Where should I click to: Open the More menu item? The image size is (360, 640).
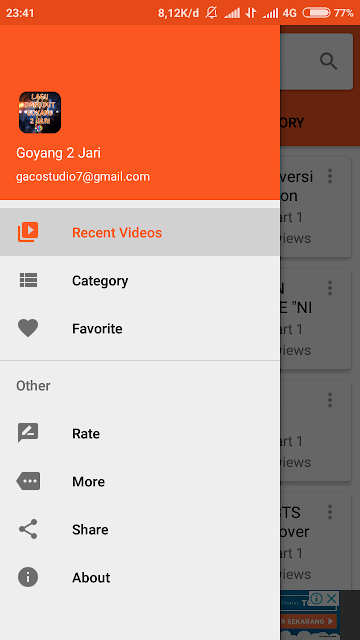(x=140, y=482)
